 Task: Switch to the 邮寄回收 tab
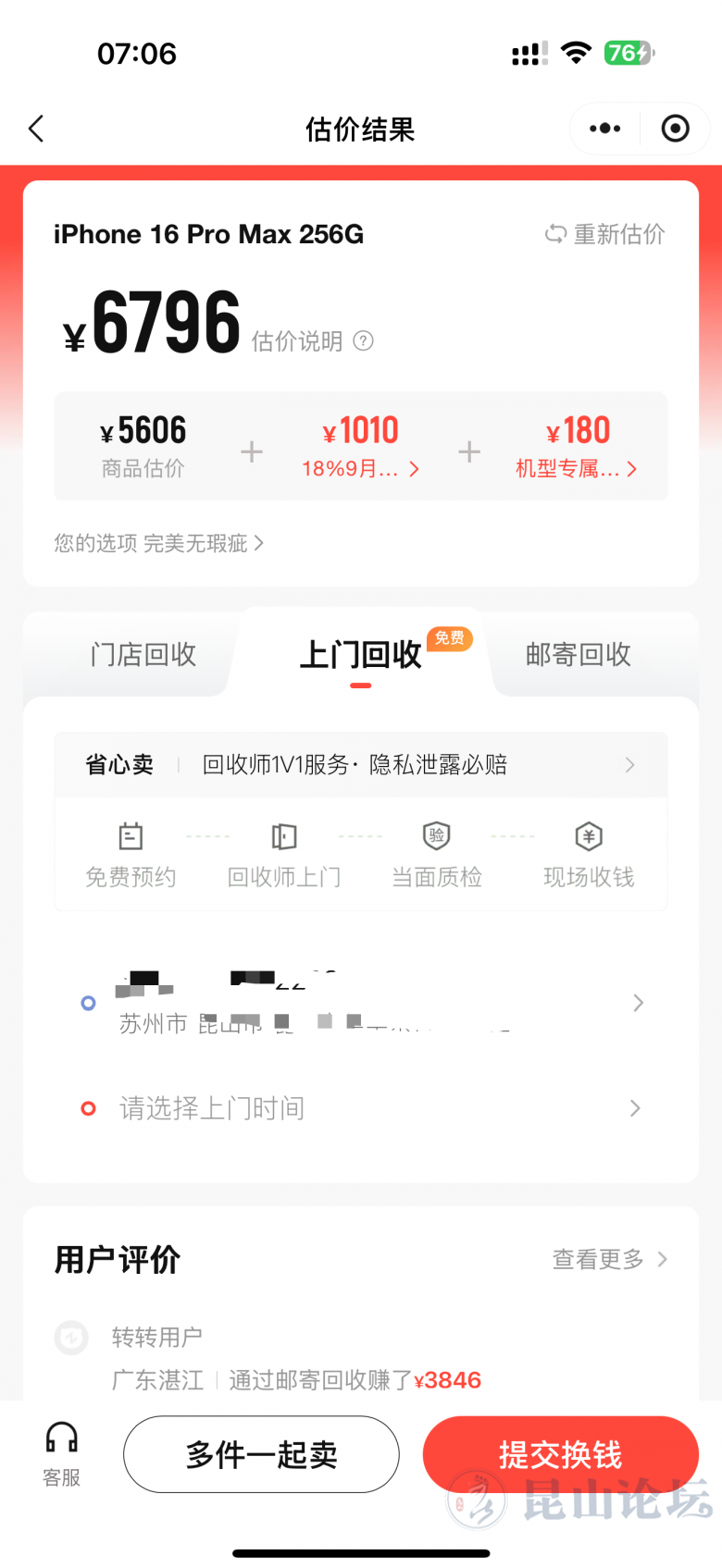coord(579,655)
